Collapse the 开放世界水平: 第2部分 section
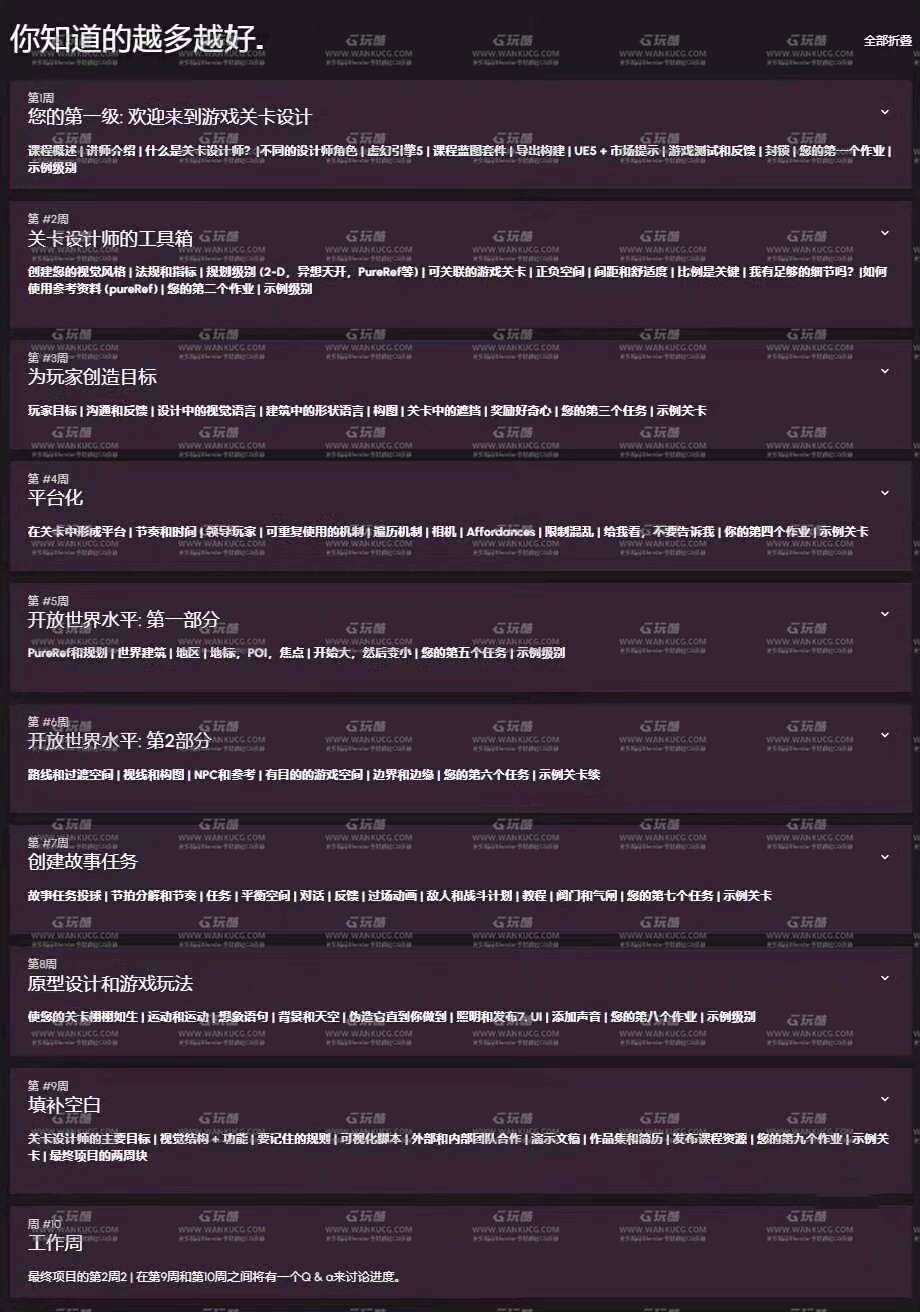 coord(884,735)
